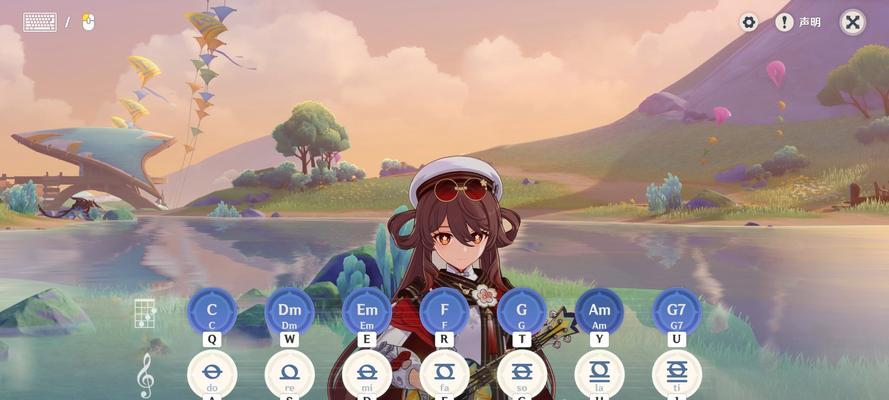The height and width of the screenshot is (400, 889).
Task: Play the G chord
Action: coord(521,311)
